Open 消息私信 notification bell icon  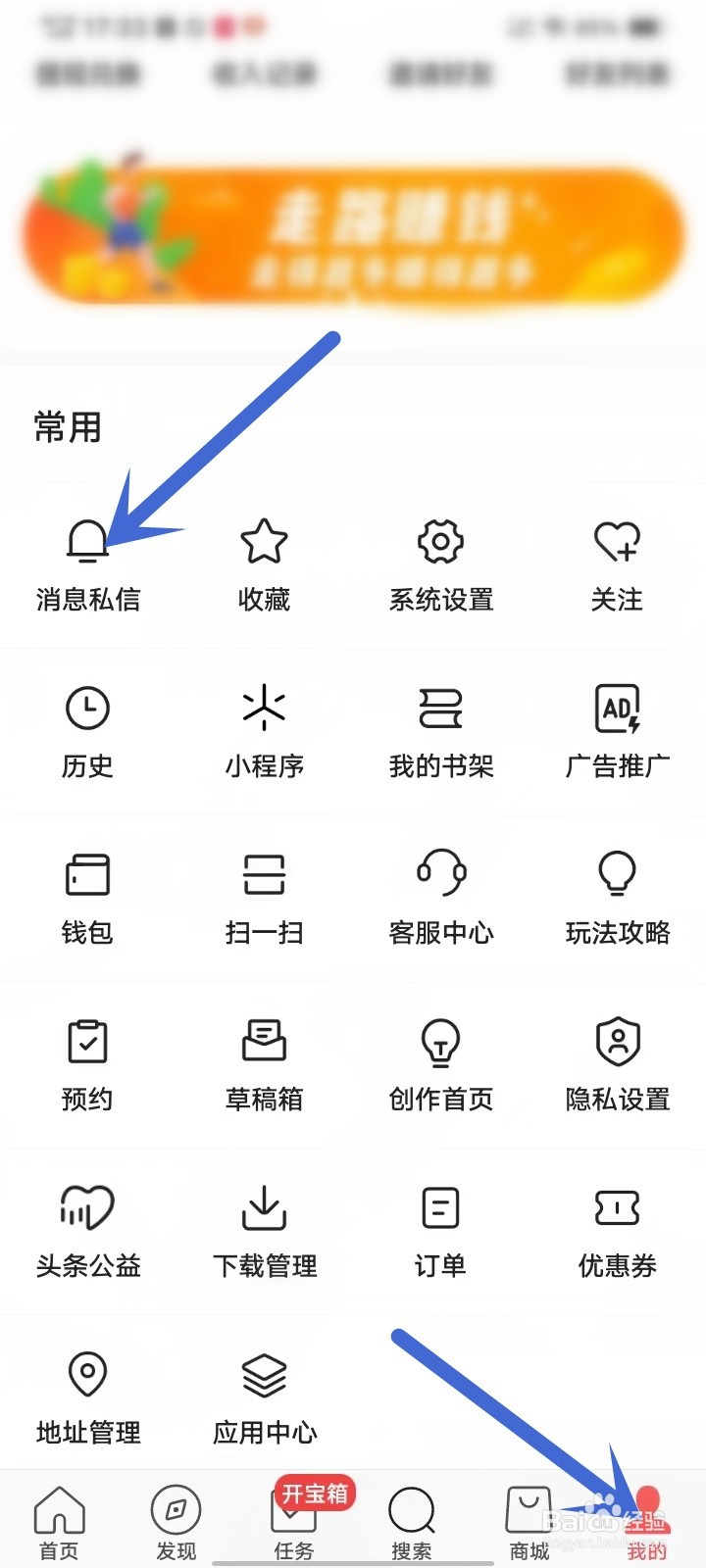click(88, 541)
